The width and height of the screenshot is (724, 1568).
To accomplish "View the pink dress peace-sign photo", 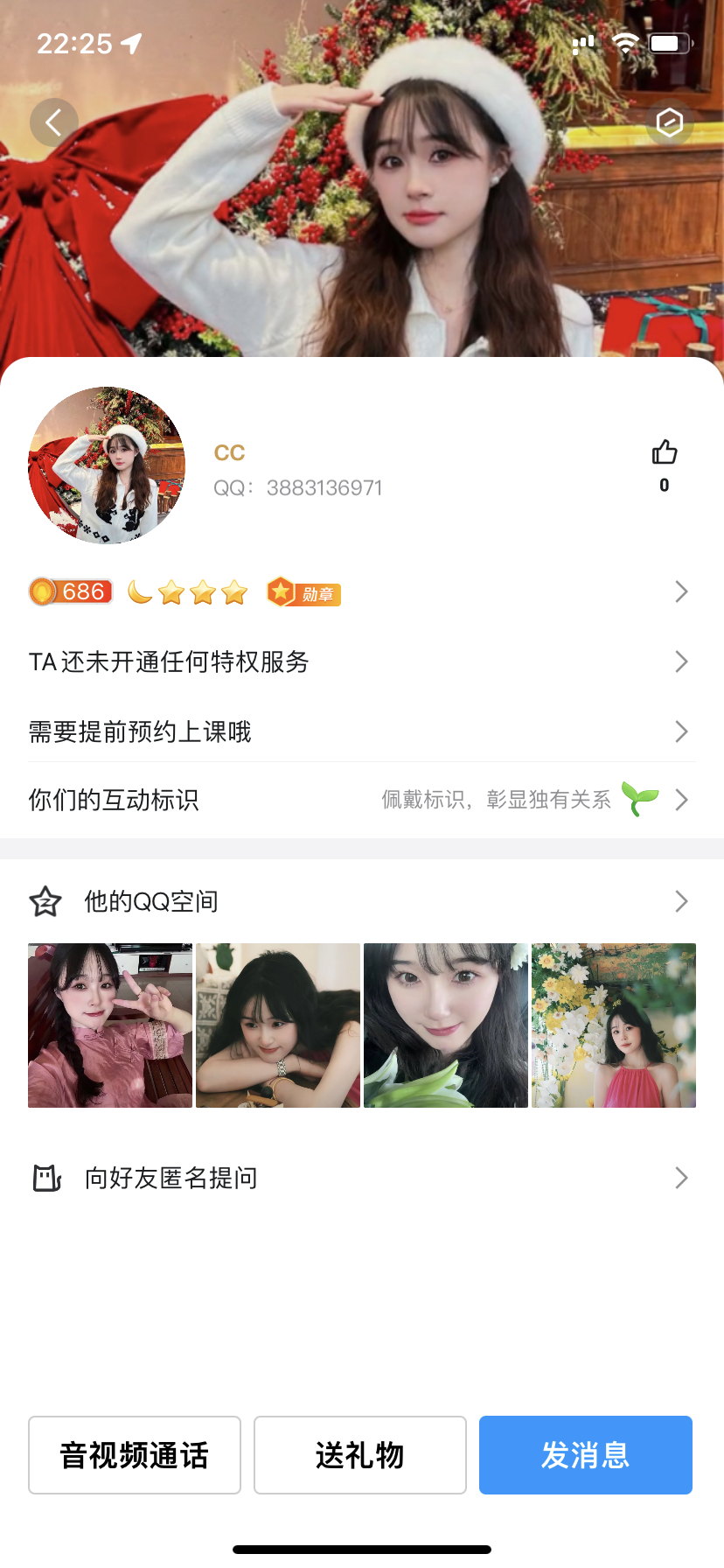I will pos(110,1025).
